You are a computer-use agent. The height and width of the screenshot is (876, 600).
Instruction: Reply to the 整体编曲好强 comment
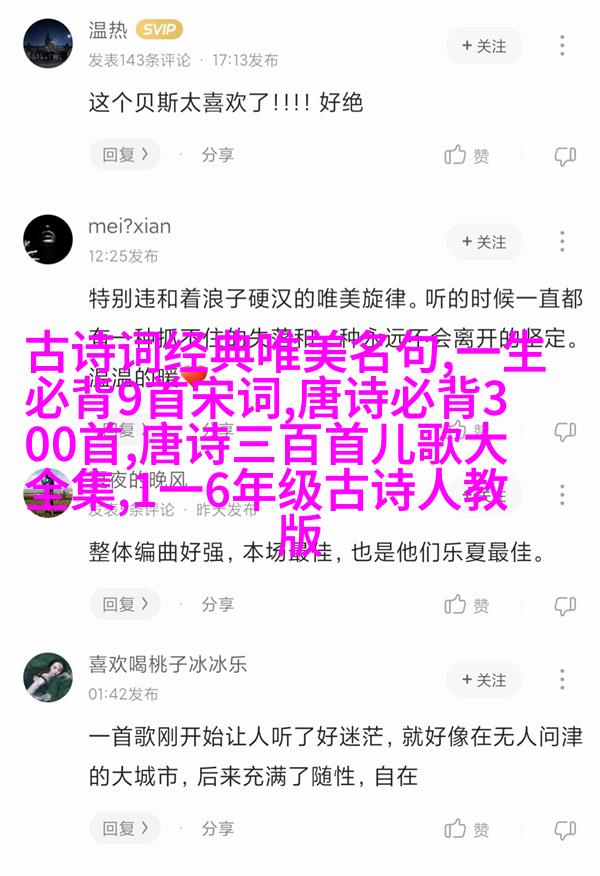(125, 604)
